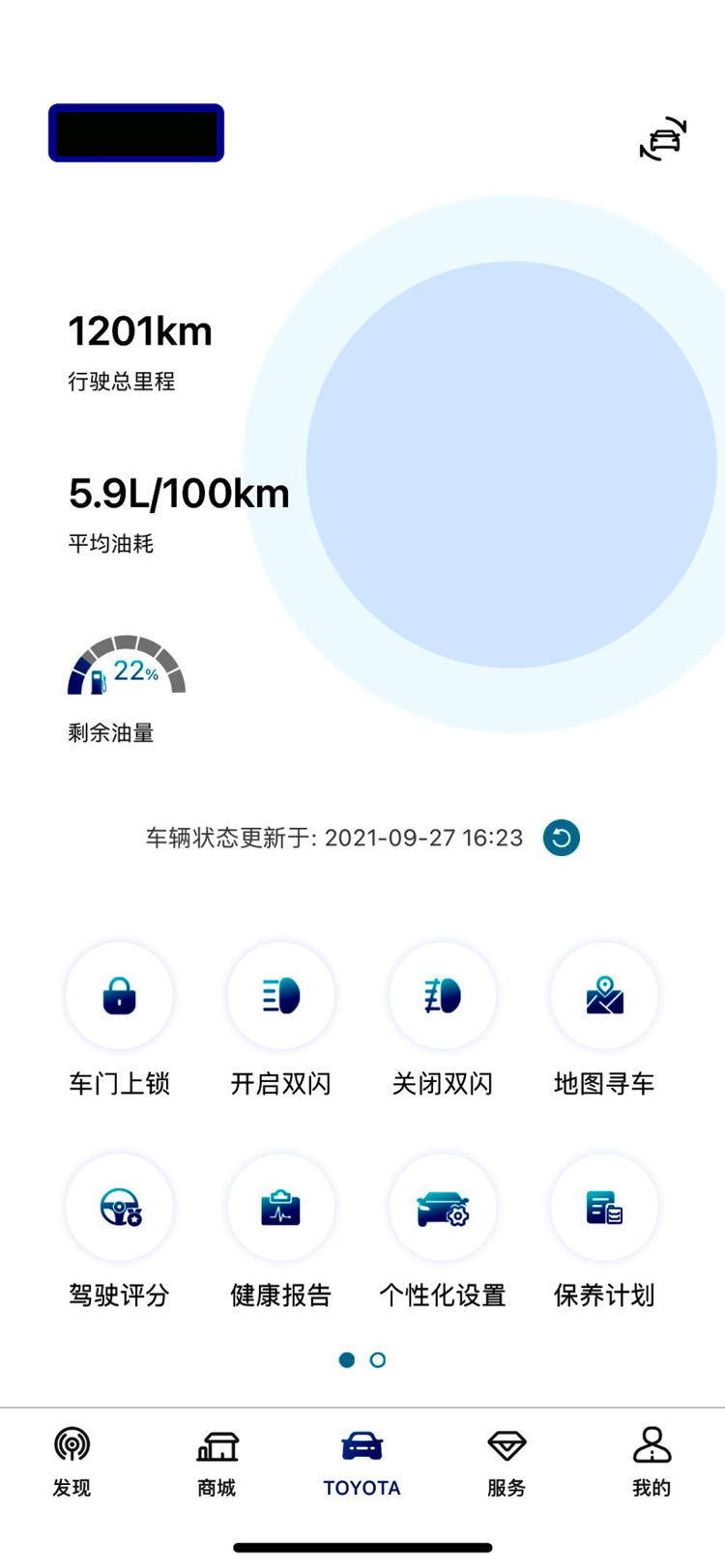Switch to the 商城 tab

(217, 1462)
